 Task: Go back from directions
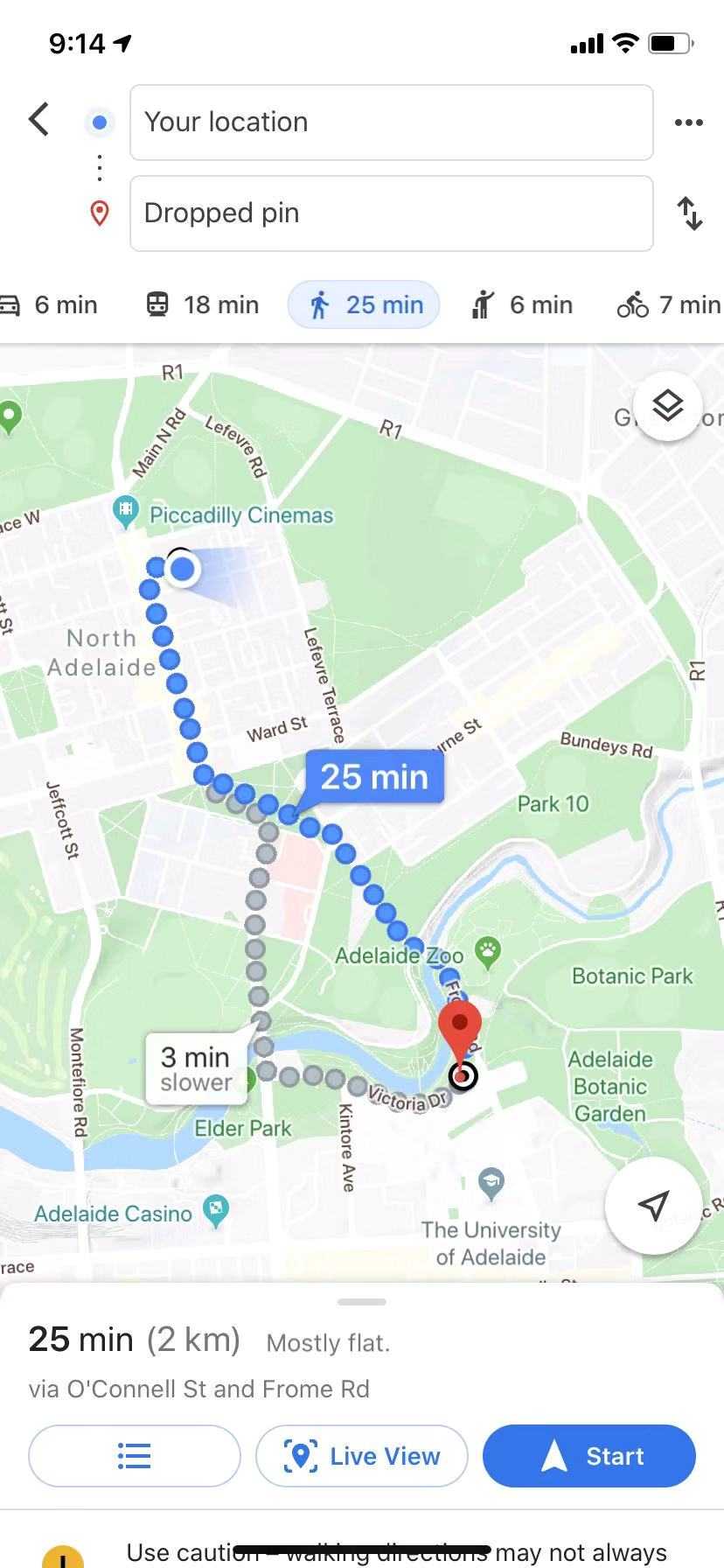pos(38,120)
